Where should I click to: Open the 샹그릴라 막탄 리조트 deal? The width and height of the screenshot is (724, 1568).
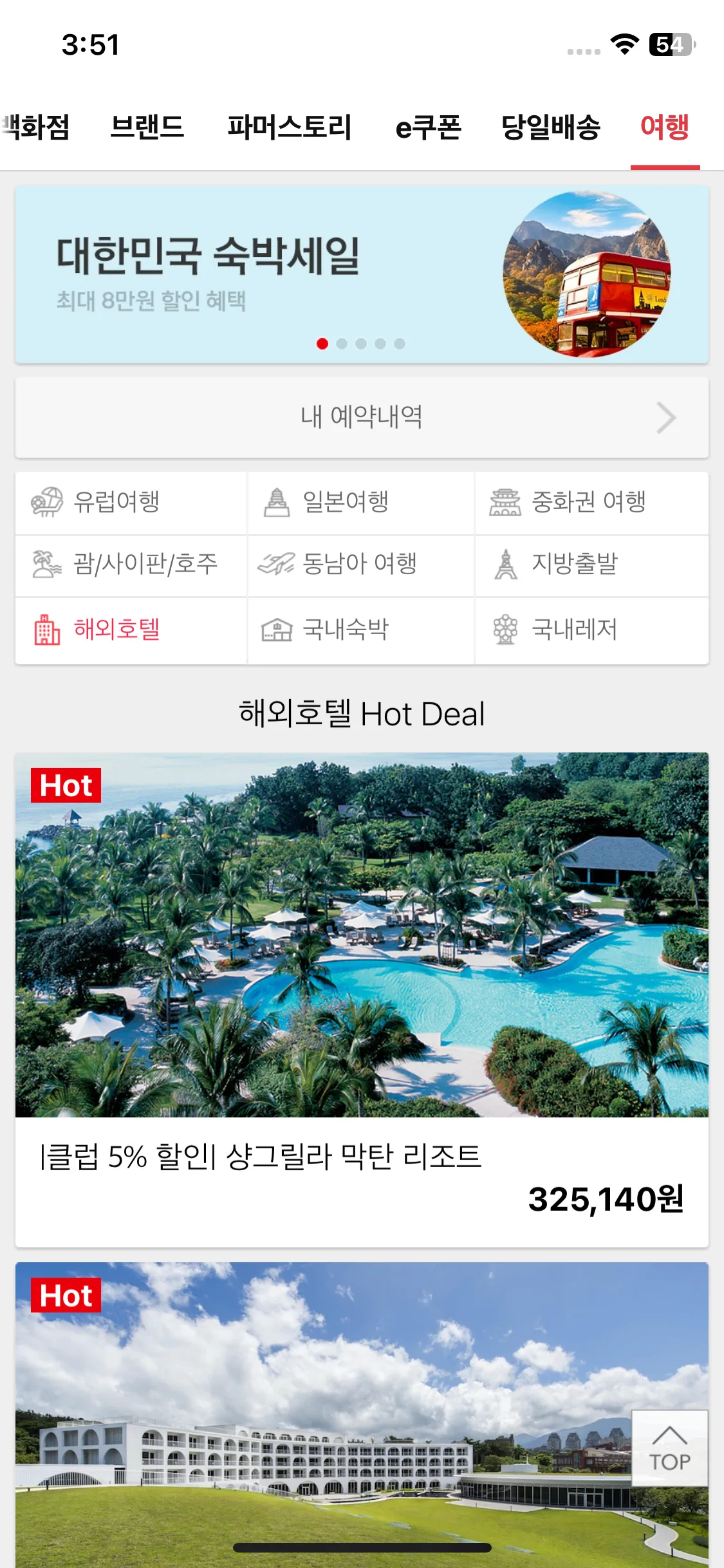tap(362, 998)
